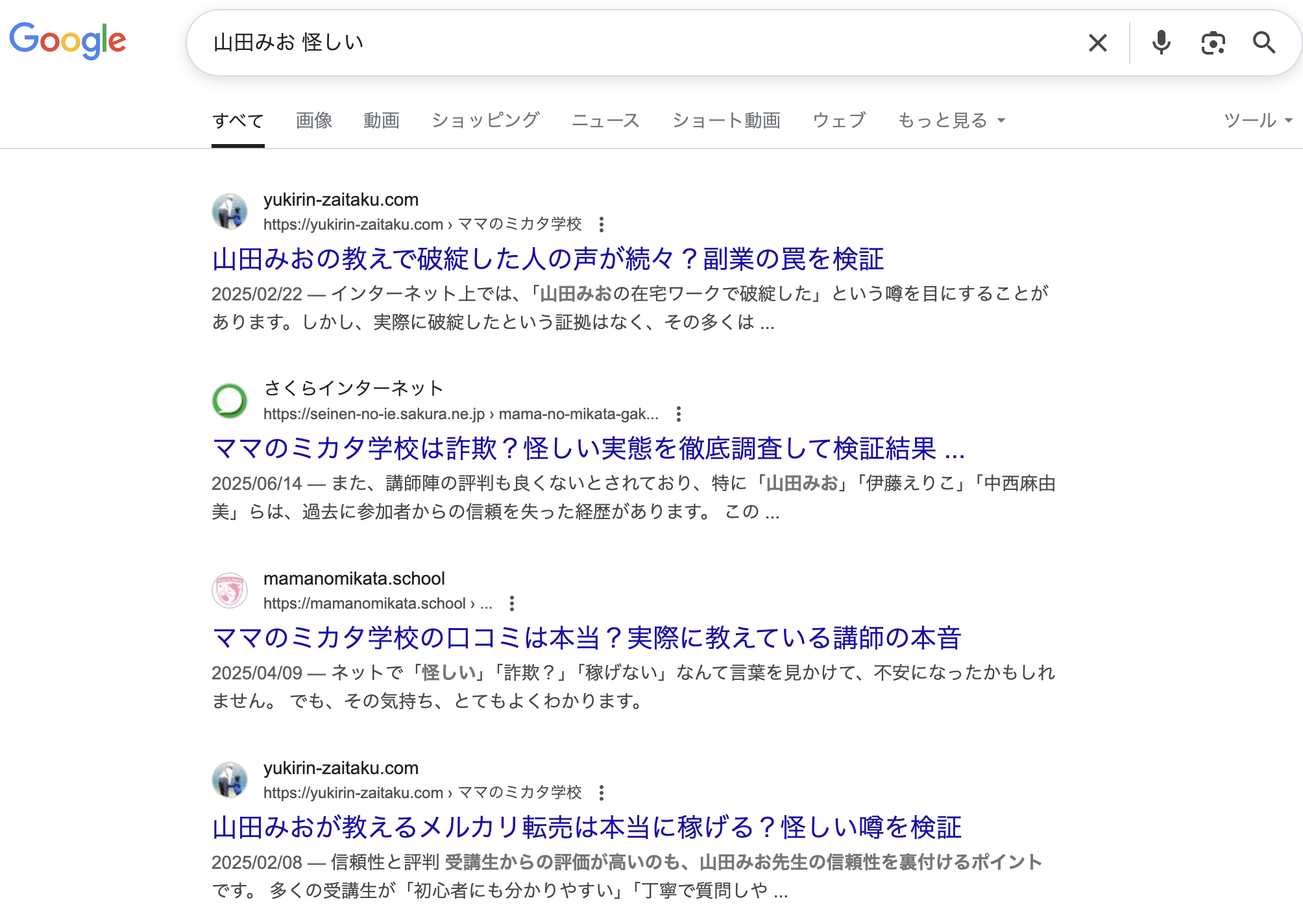Open result 山田みおの教えで破綻した人の声が続々
1303x924 pixels.
click(x=548, y=259)
